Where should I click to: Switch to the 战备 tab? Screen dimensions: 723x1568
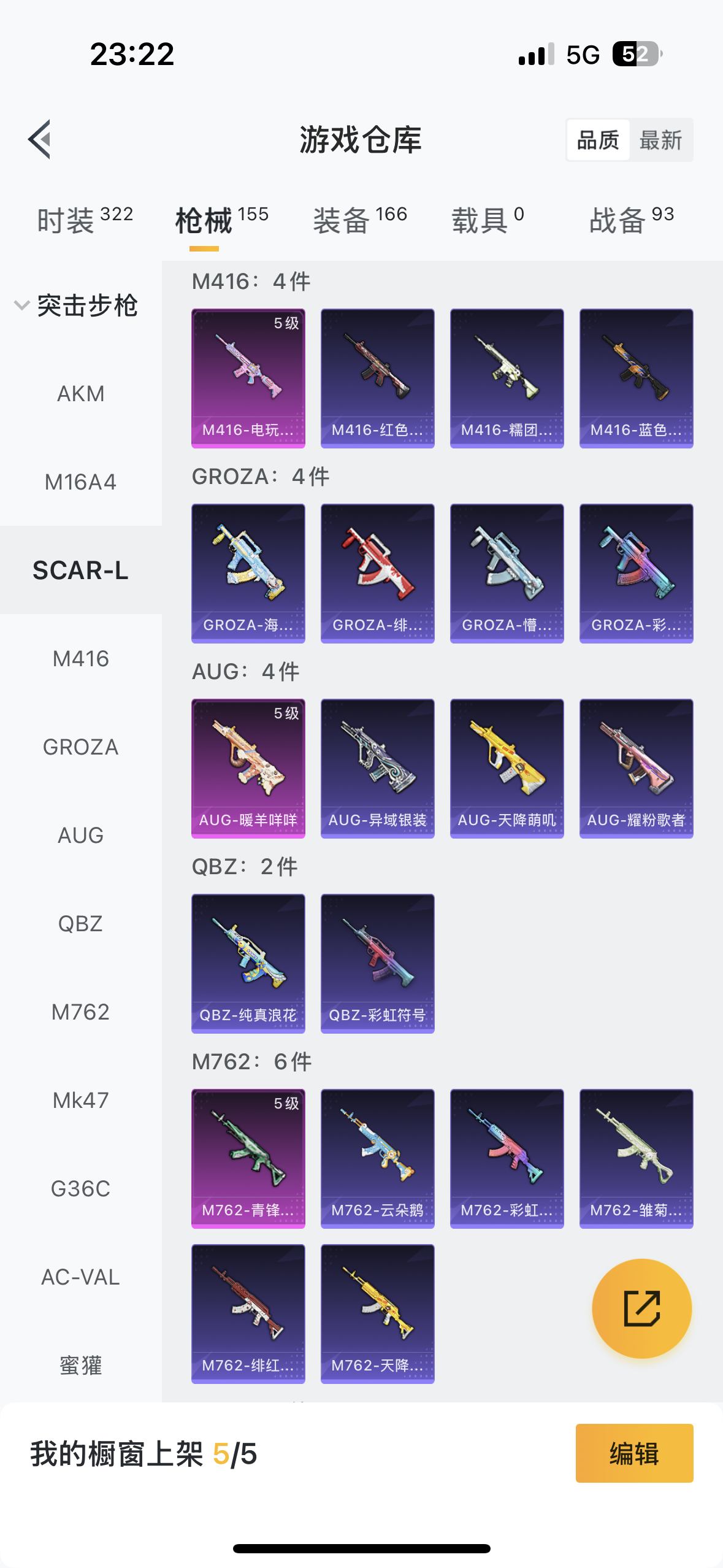click(632, 220)
